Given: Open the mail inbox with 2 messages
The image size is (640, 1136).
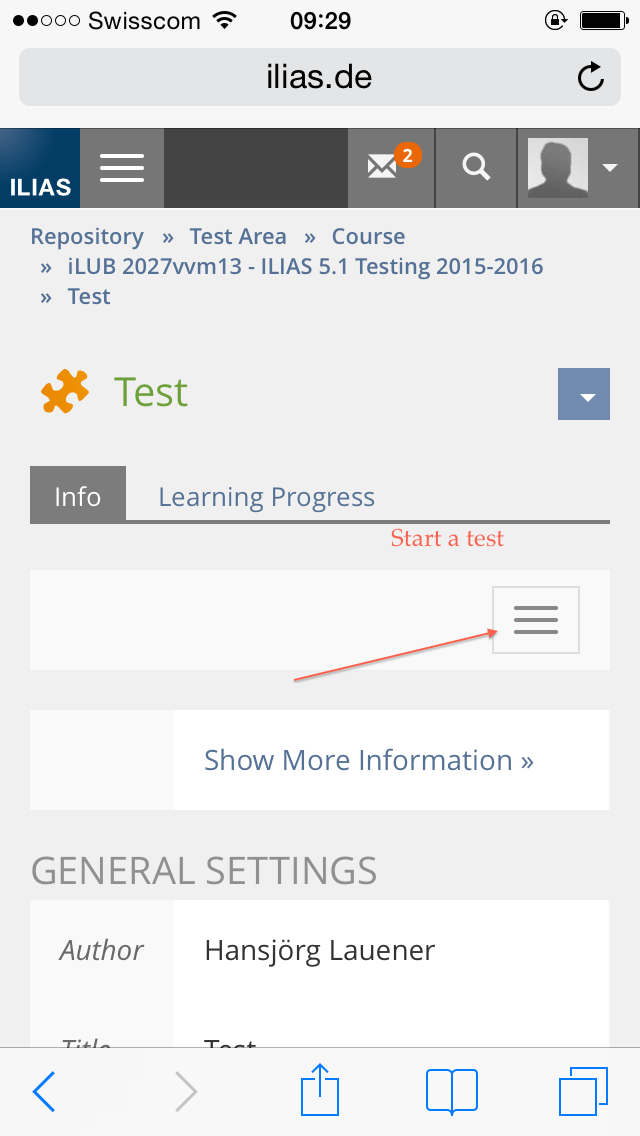Looking at the screenshot, I should click(391, 167).
